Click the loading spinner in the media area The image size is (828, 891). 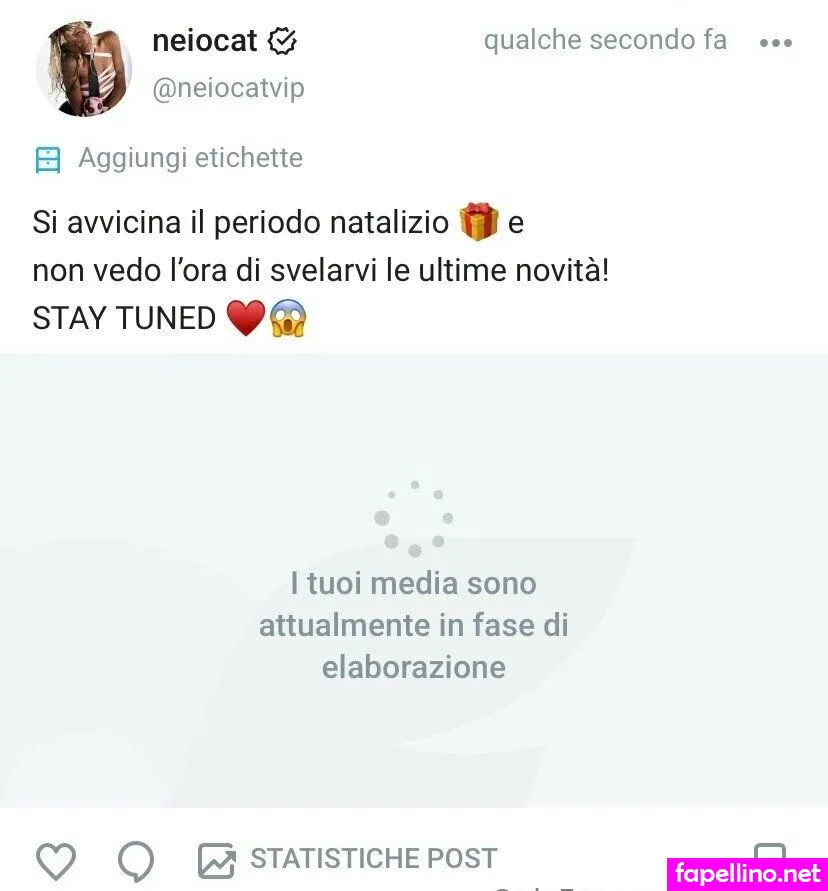pos(412,518)
